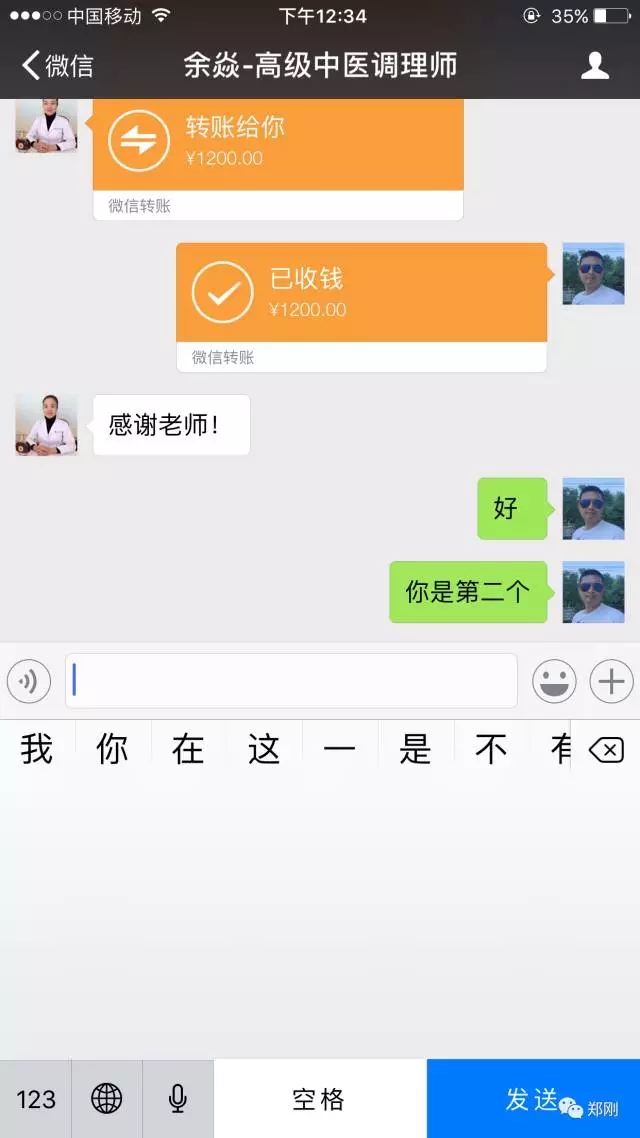Switch to voice message input

coord(29,681)
